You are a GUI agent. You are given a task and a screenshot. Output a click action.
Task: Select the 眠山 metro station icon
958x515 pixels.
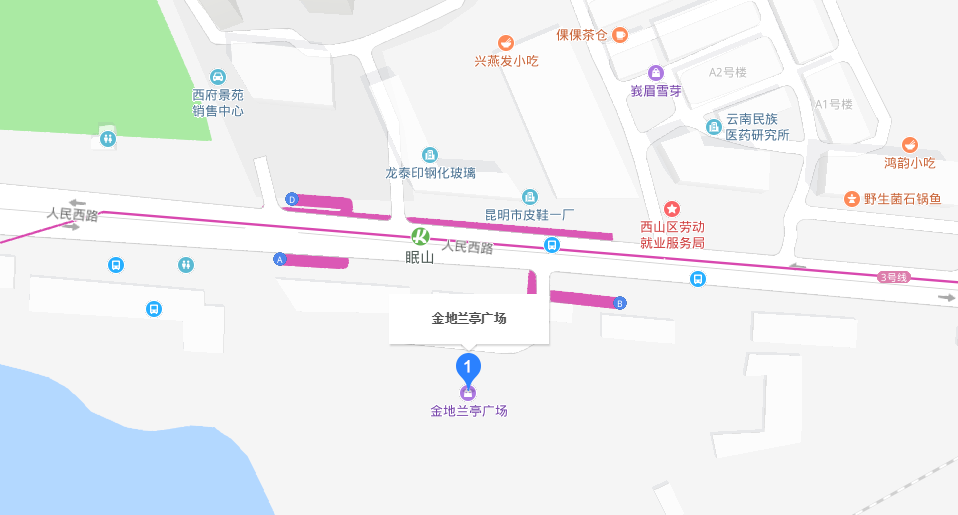pyautogui.click(x=420, y=237)
